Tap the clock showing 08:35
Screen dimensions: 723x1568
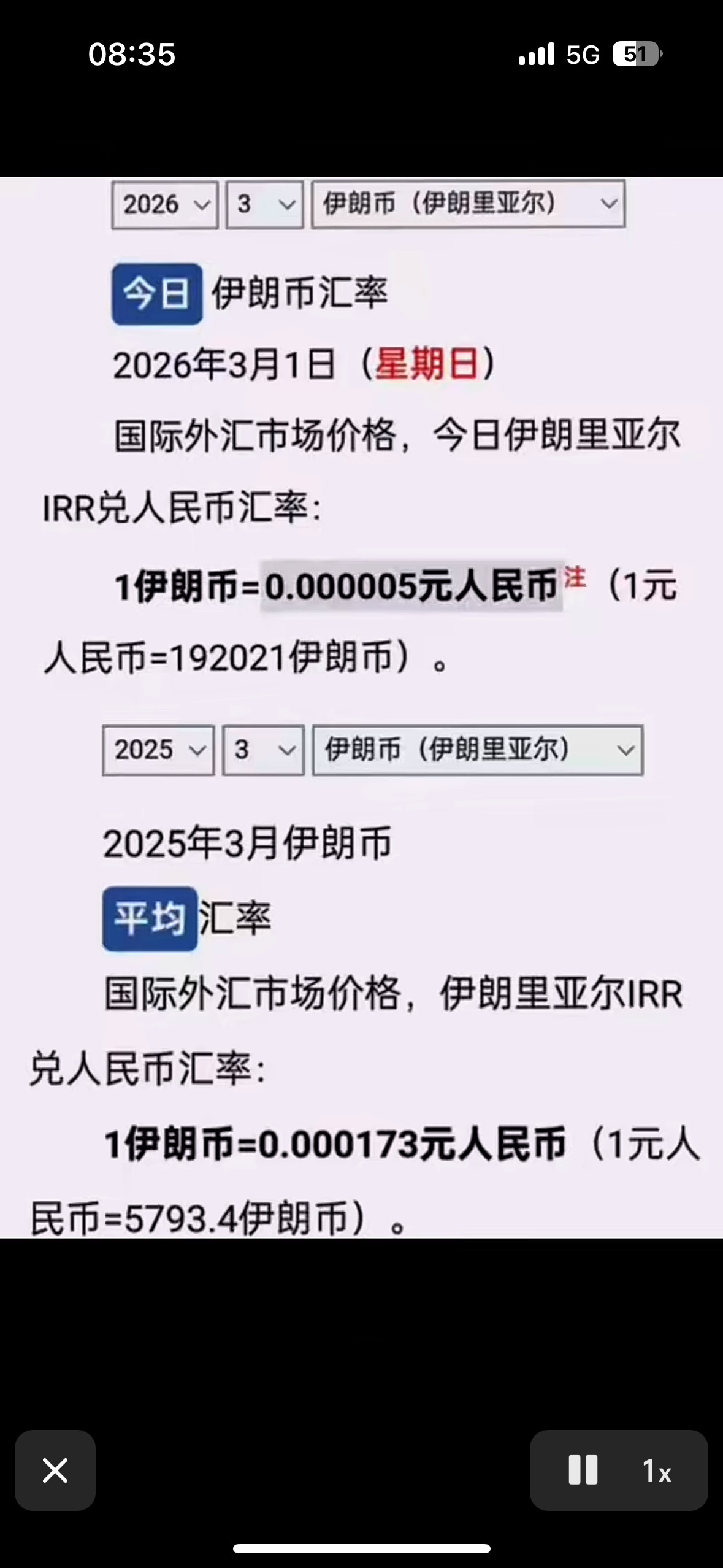(x=132, y=54)
